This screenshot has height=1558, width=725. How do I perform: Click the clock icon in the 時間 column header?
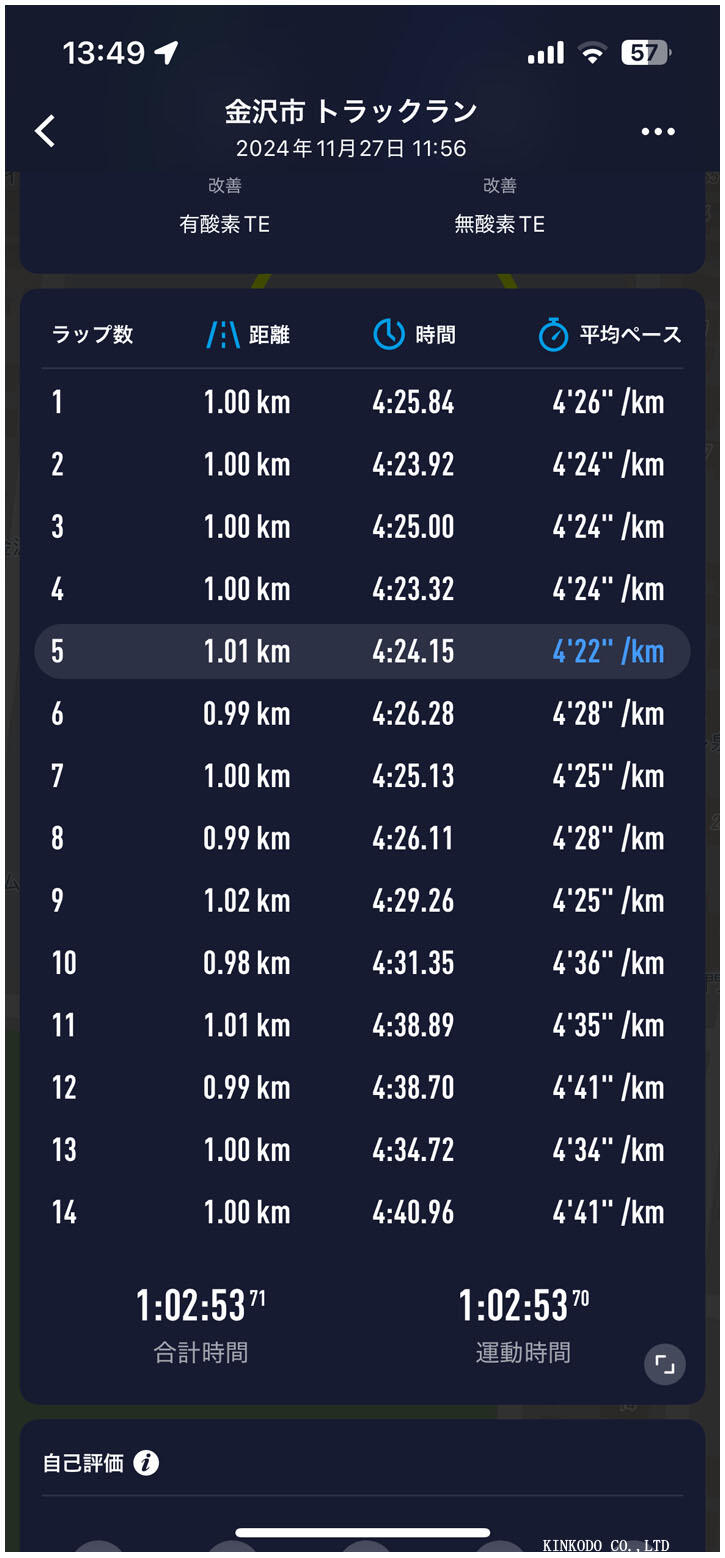(x=388, y=335)
